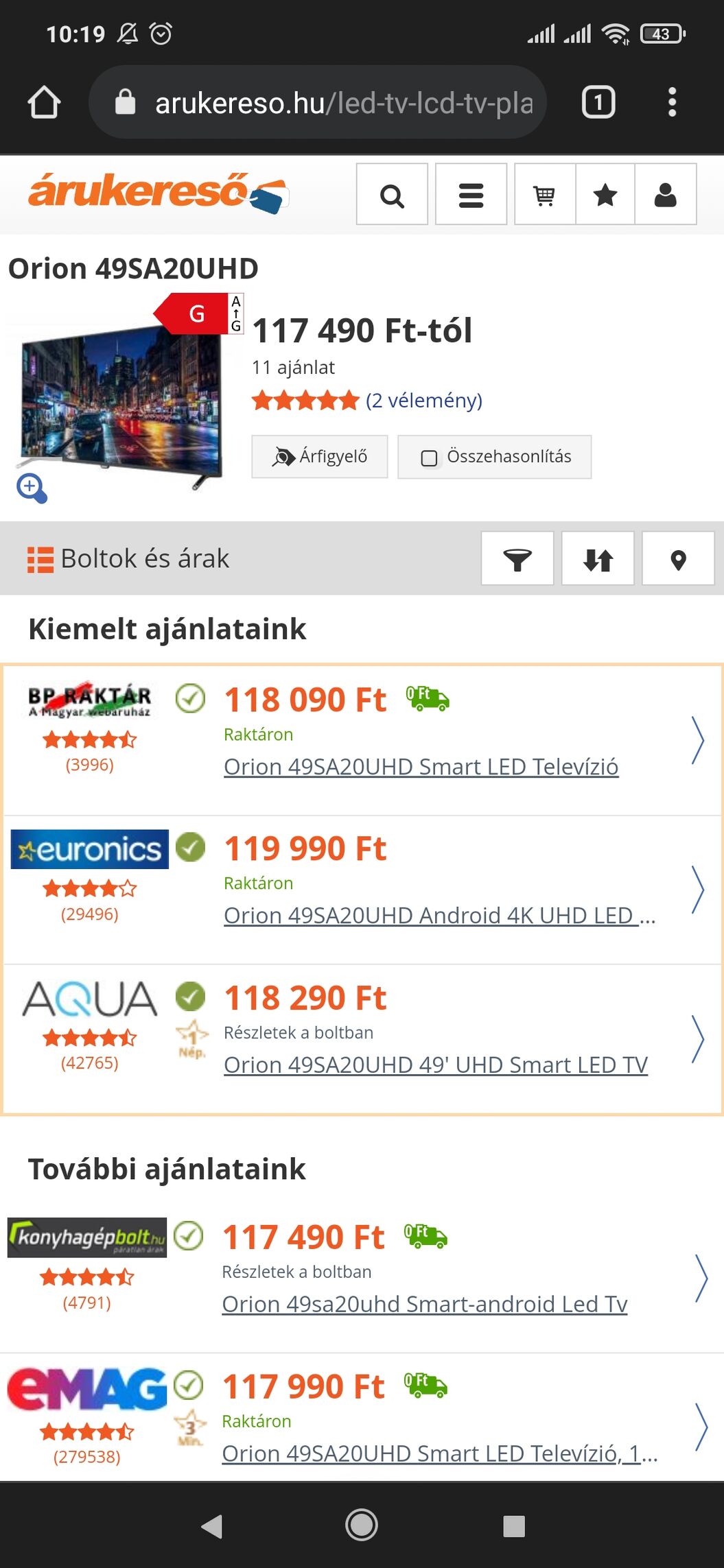Open the Euronics Android 4K UHD LED offer
Image resolution: width=724 pixels, height=1568 pixels.
pos(439,916)
